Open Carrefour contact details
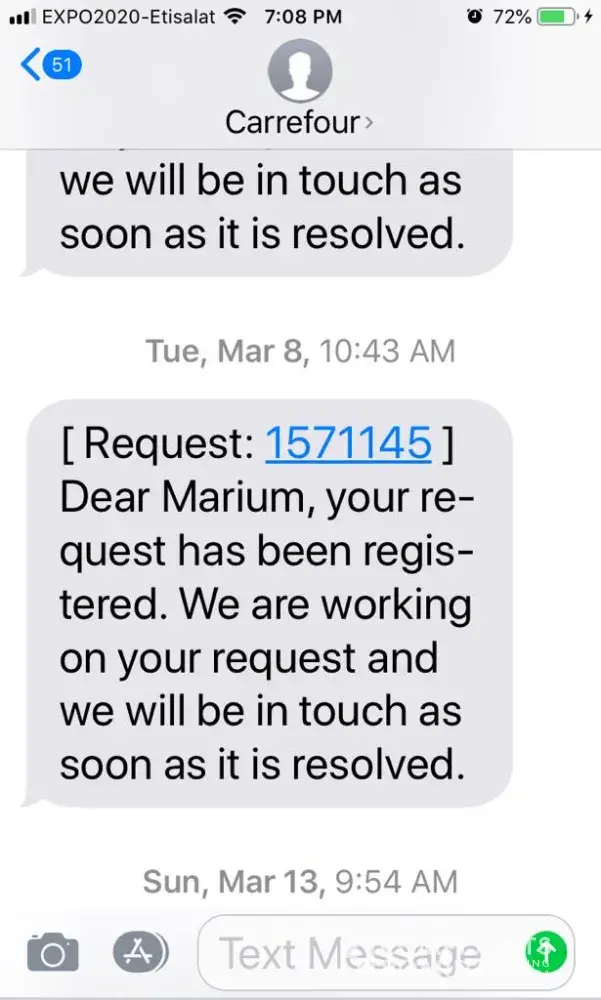Viewport: 601px width, 1000px height. coord(299,122)
